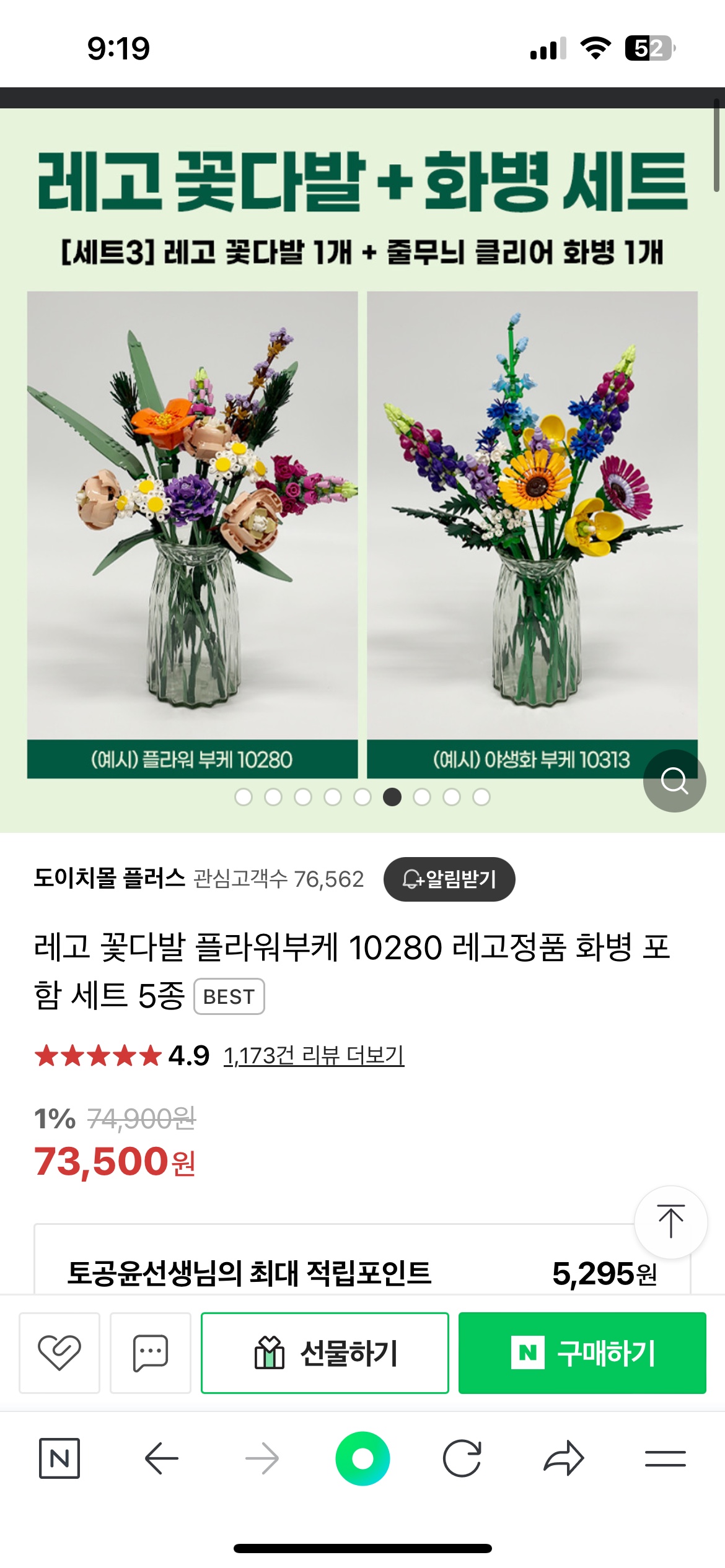Open the browser menu lines icon
This screenshot has width=725, height=1568.
coord(665,1458)
